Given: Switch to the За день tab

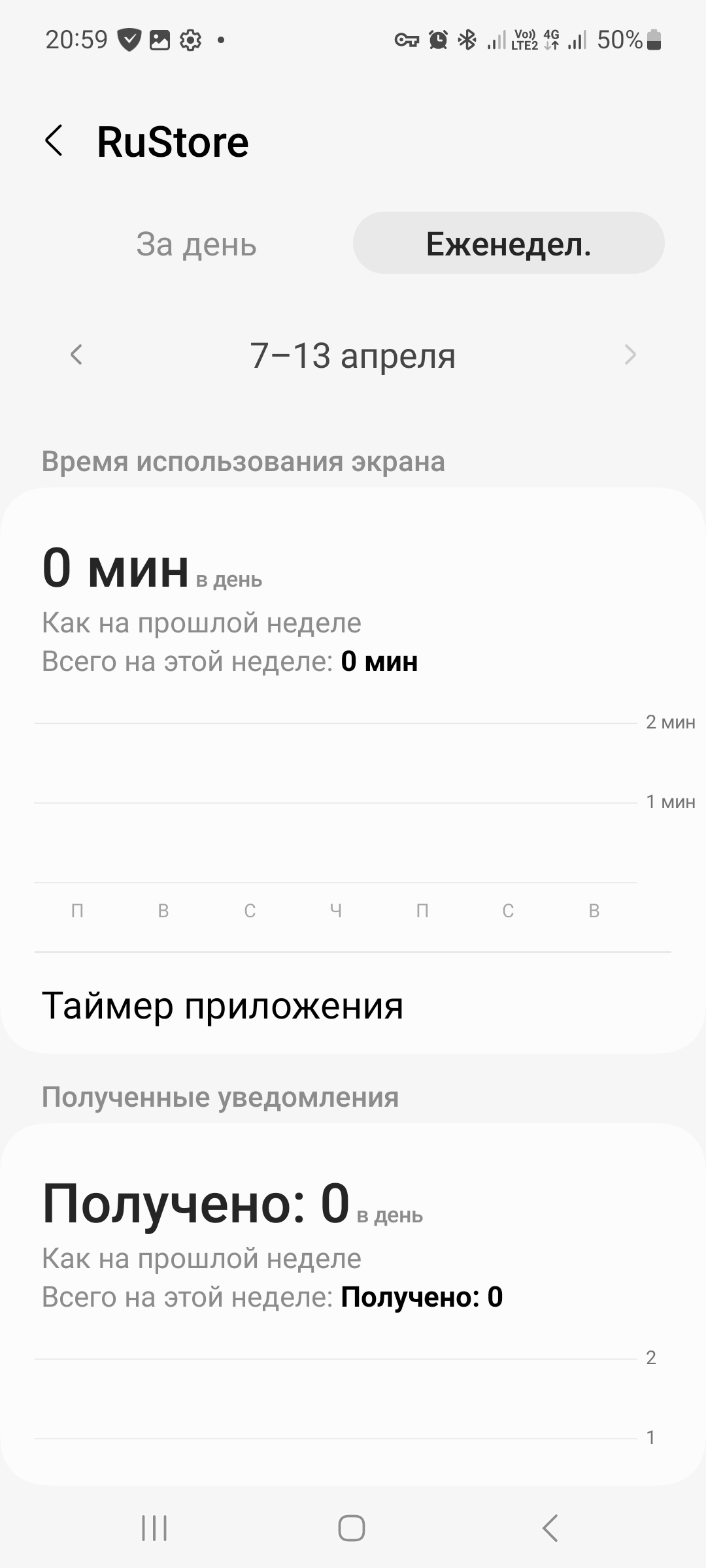Looking at the screenshot, I should click(196, 244).
